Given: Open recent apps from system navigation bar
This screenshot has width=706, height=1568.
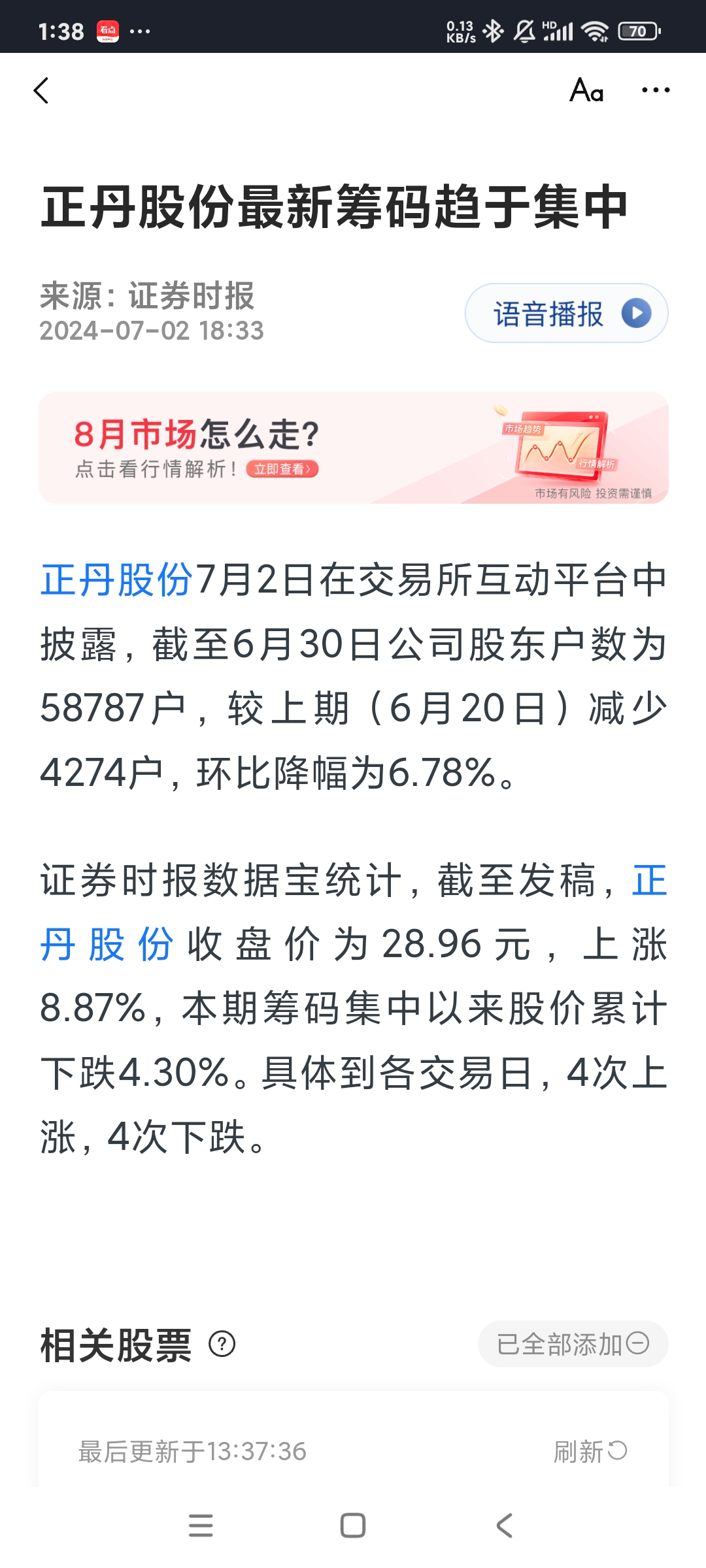Looking at the screenshot, I should 201,1526.
